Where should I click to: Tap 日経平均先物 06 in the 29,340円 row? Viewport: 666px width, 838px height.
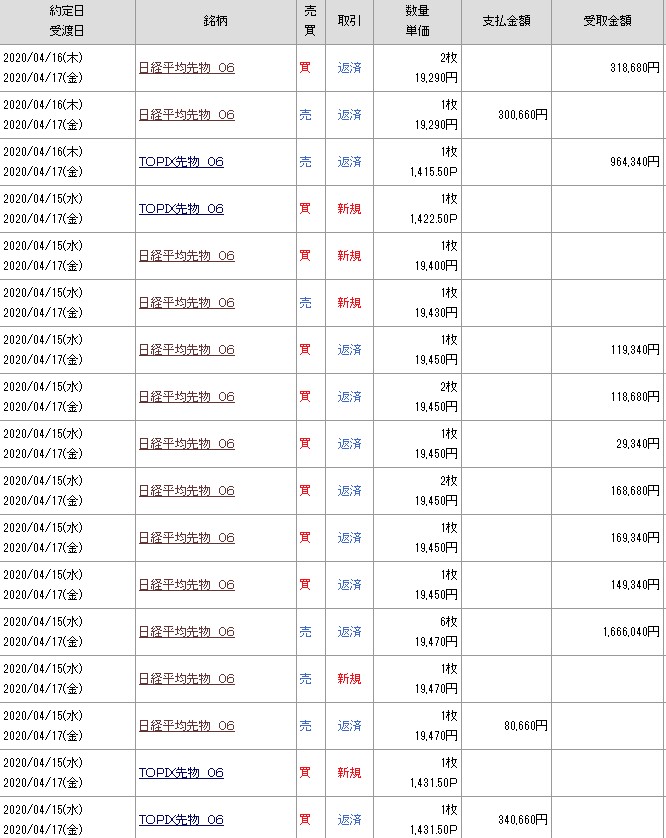coord(186,444)
